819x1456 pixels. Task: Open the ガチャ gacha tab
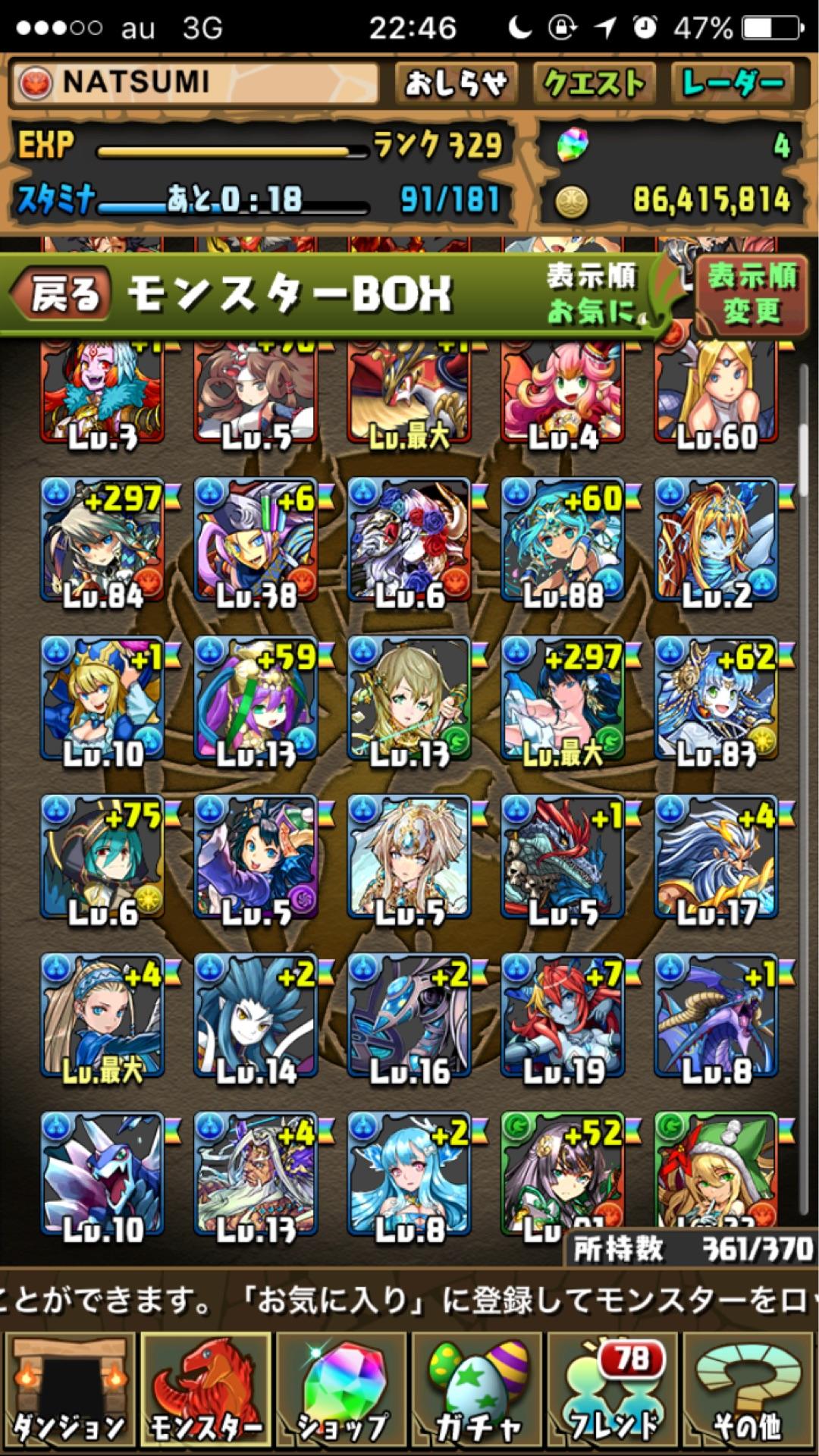[478, 1392]
